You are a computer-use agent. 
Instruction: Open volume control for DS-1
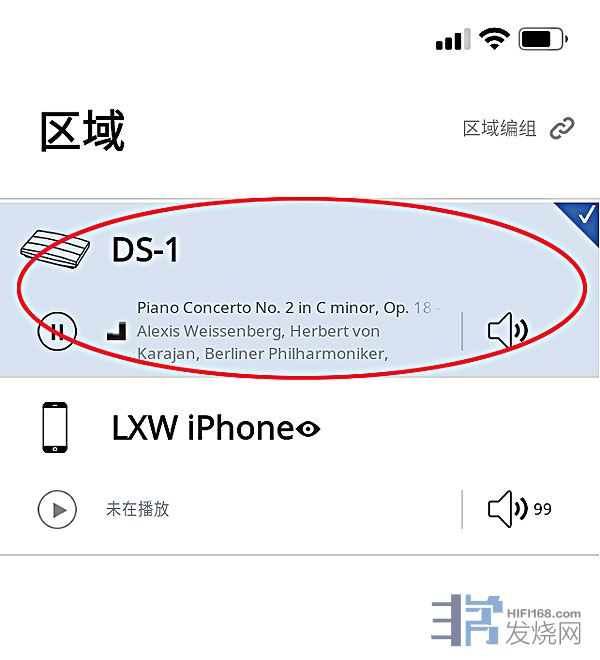pos(507,331)
